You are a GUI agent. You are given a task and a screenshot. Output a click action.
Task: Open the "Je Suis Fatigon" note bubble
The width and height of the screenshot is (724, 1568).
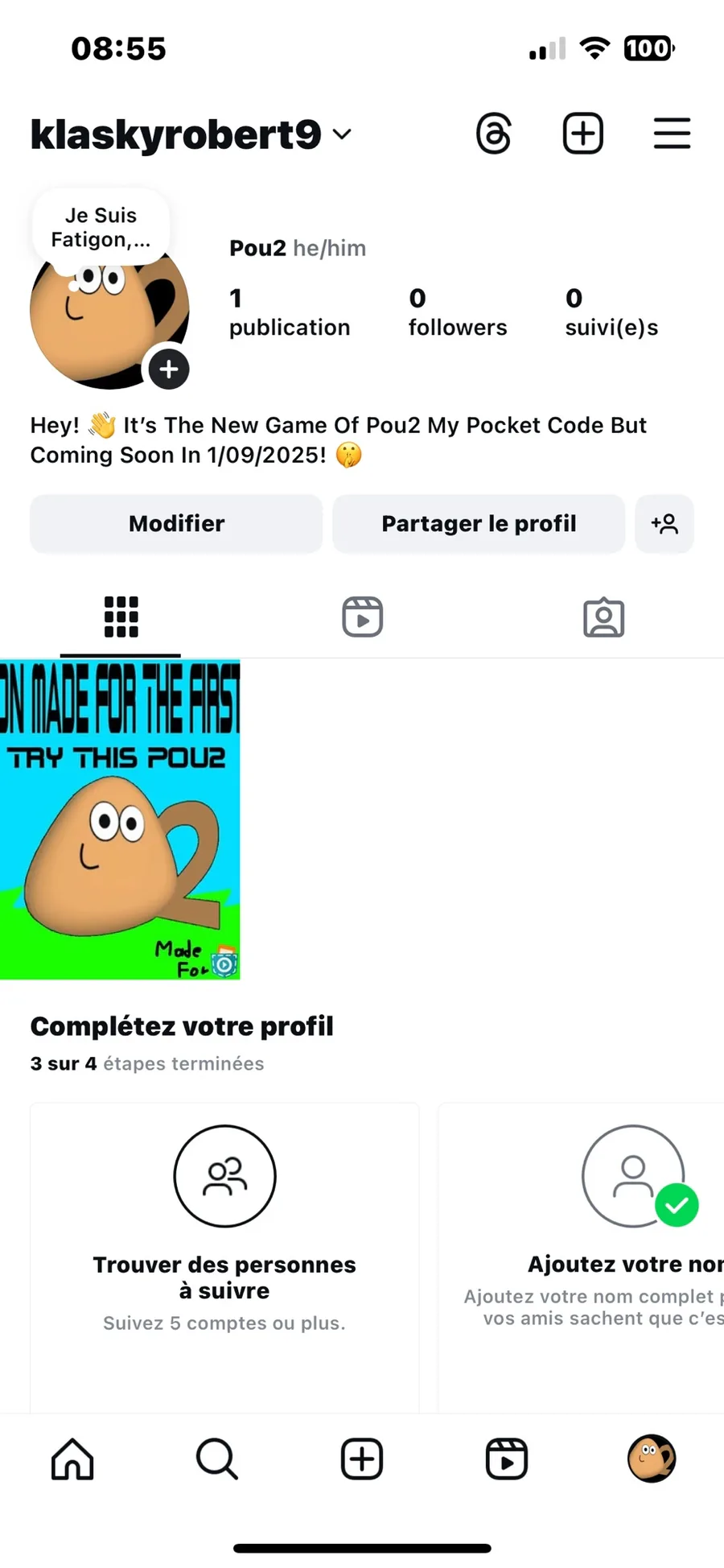(101, 227)
